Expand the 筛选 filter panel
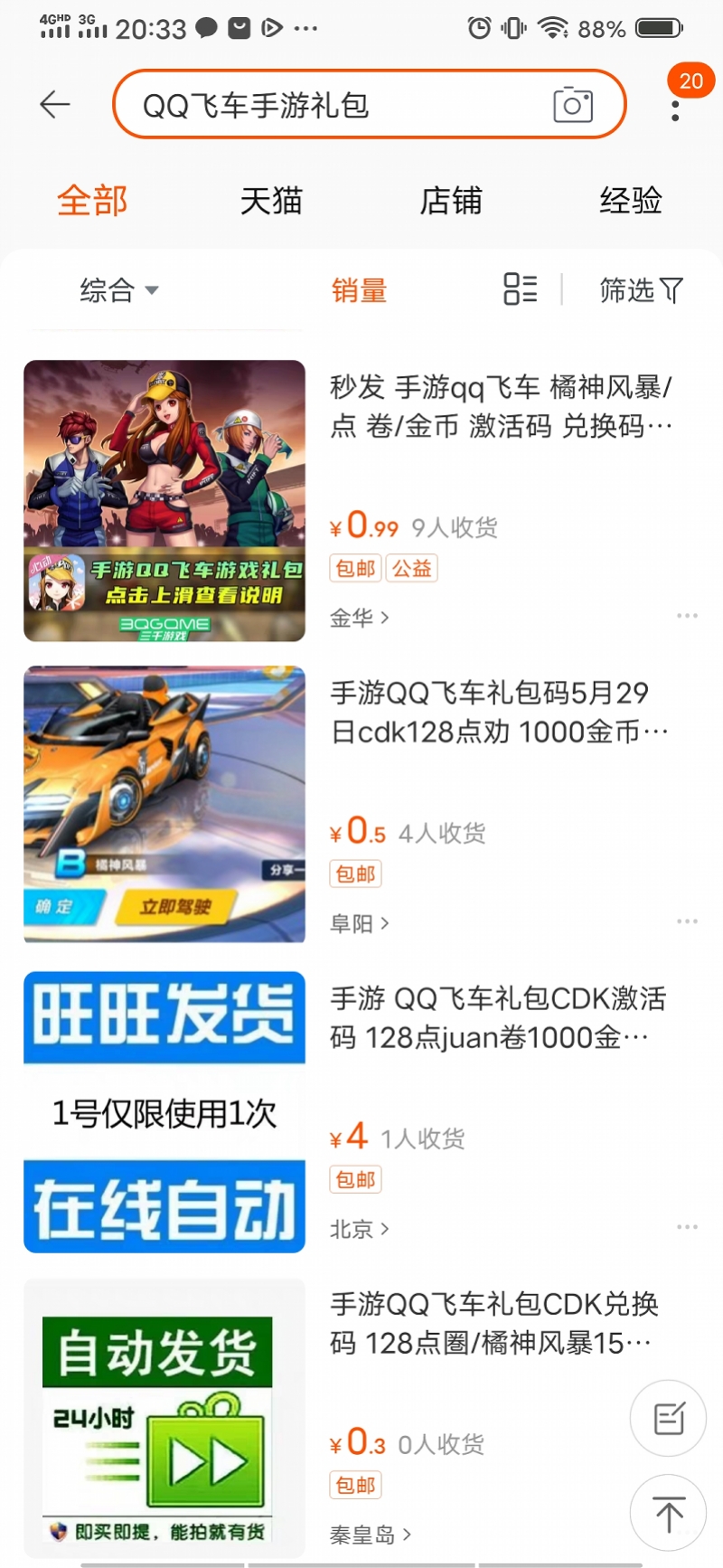The height and width of the screenshot is (1568, 723). [x=642, y=290]
